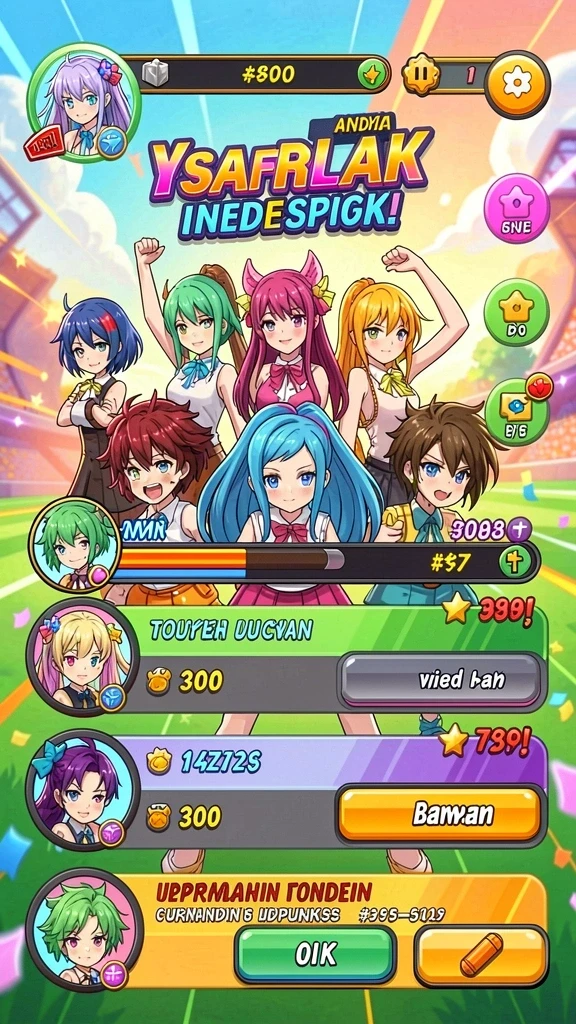Tap the green button on the #800 bar
The height and width of the screenshot is (1024, 576).
point(371,75)
